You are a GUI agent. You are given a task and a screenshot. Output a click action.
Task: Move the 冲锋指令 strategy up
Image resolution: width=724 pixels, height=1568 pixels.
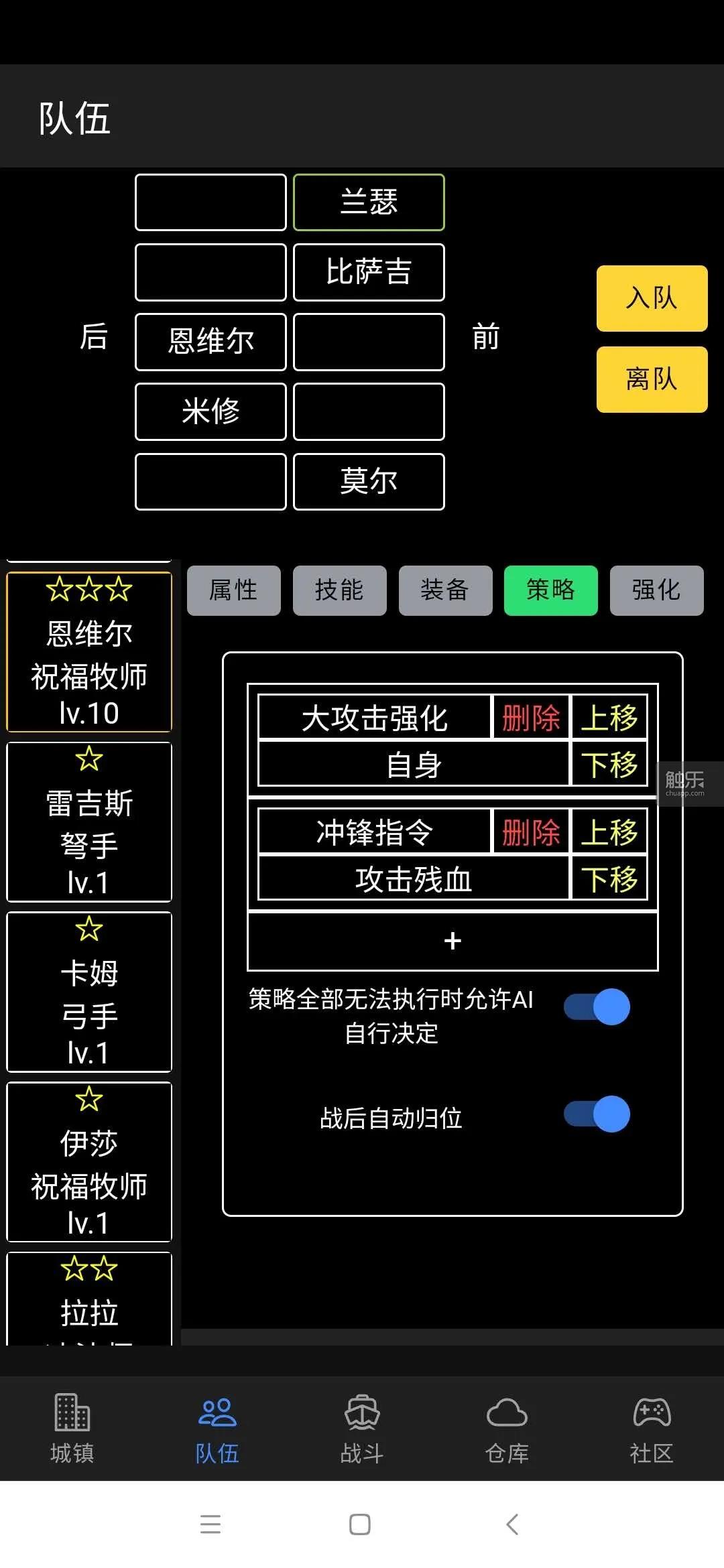tap(609, 832)
